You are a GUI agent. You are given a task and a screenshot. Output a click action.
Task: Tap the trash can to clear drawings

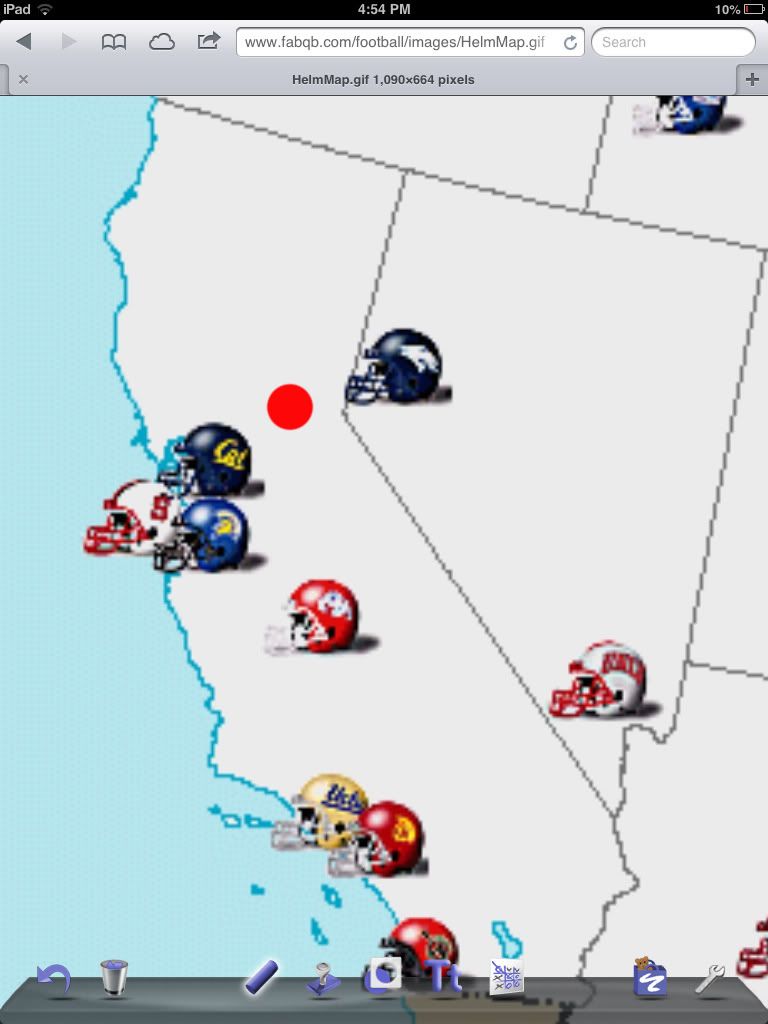point(114,977)
